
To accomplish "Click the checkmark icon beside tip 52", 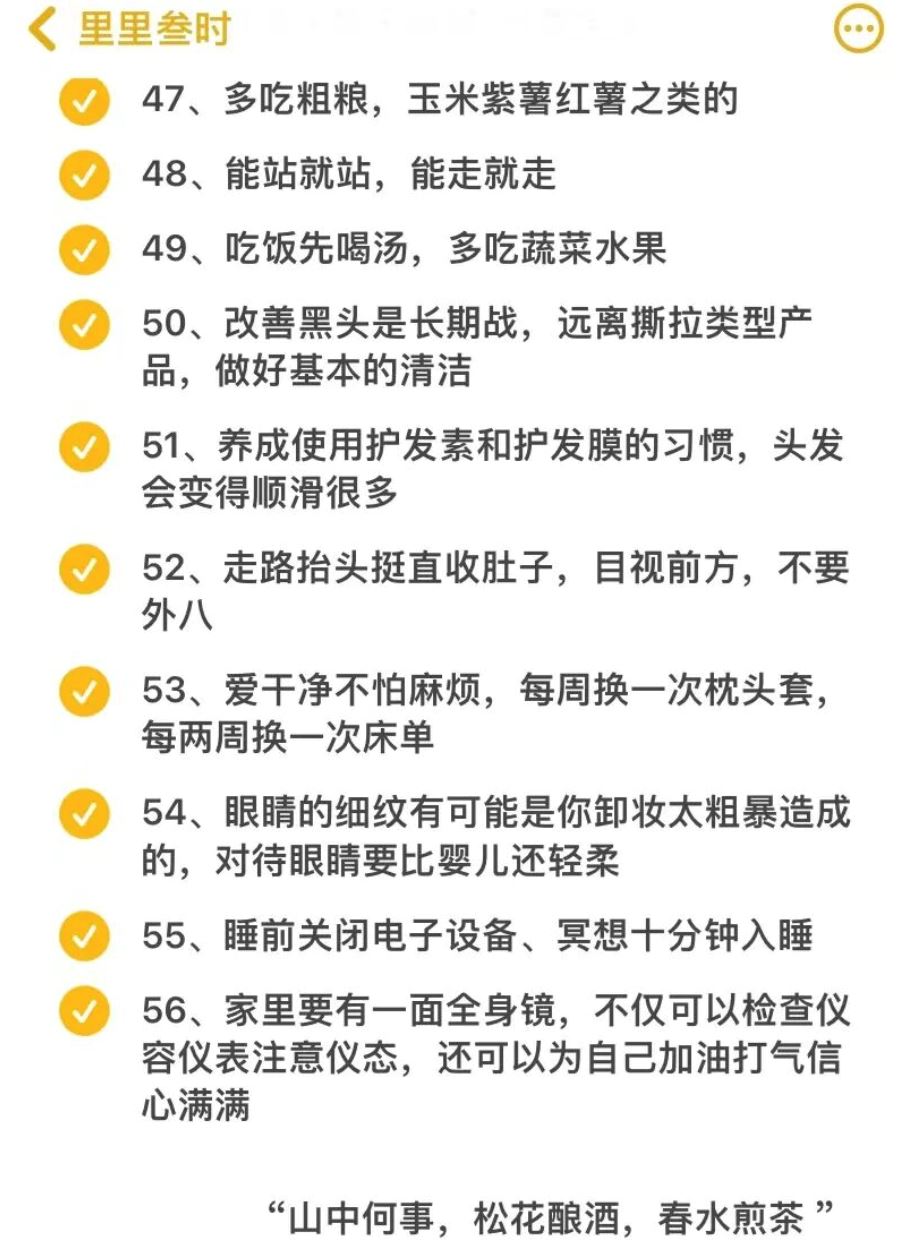I will pyautogui.click(x=84, y=567).
